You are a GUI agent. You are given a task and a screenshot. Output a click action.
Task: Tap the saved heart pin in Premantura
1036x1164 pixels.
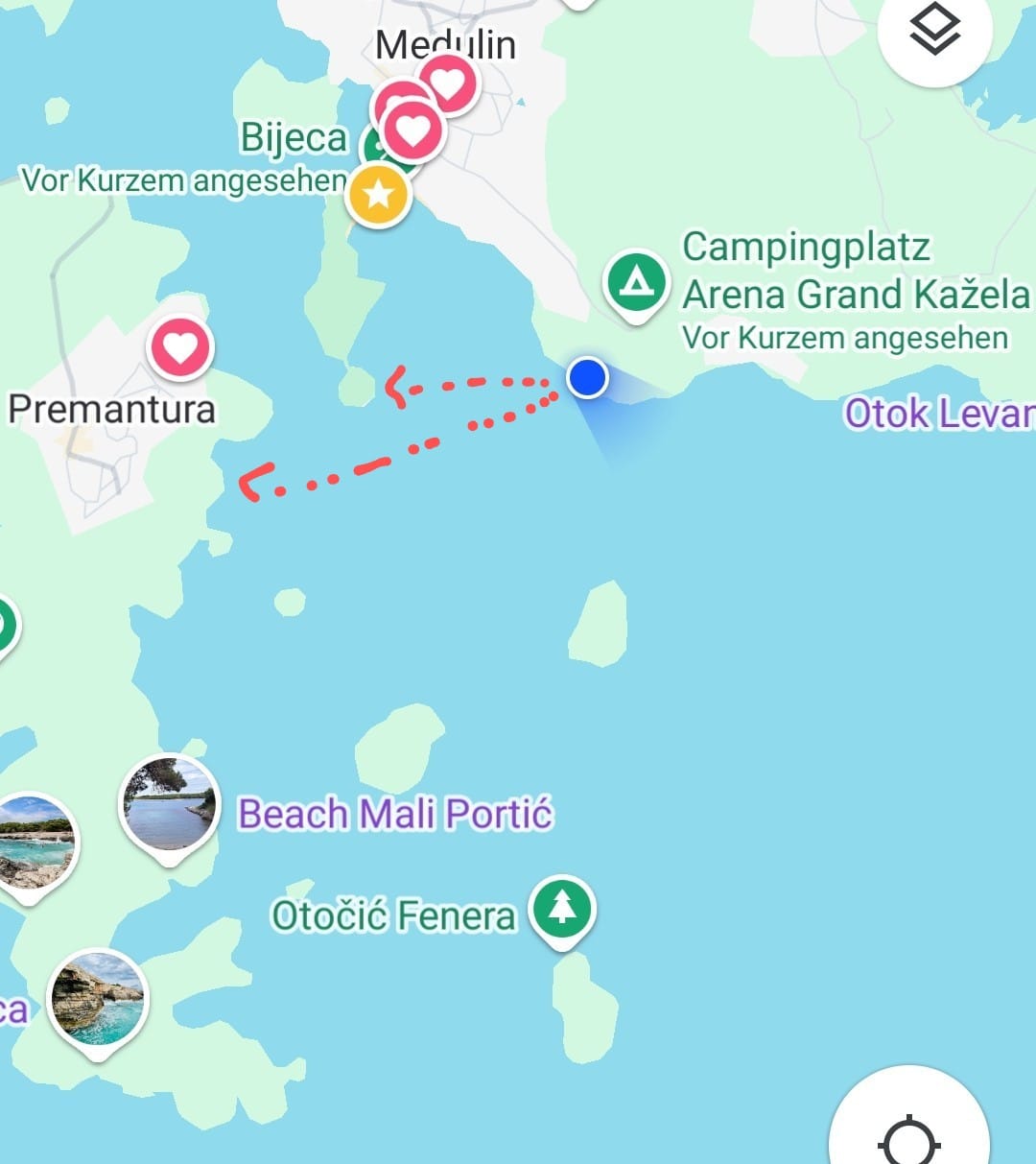click(x=180, y=346)
